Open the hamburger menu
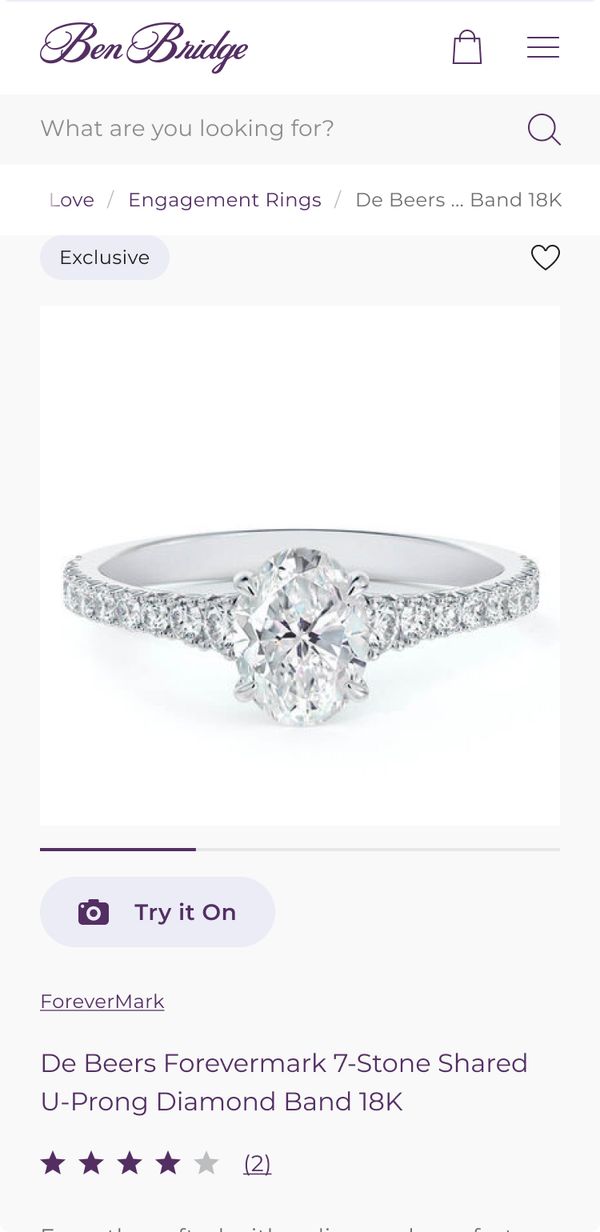The image size is (600, 1232). pos(543,47)
